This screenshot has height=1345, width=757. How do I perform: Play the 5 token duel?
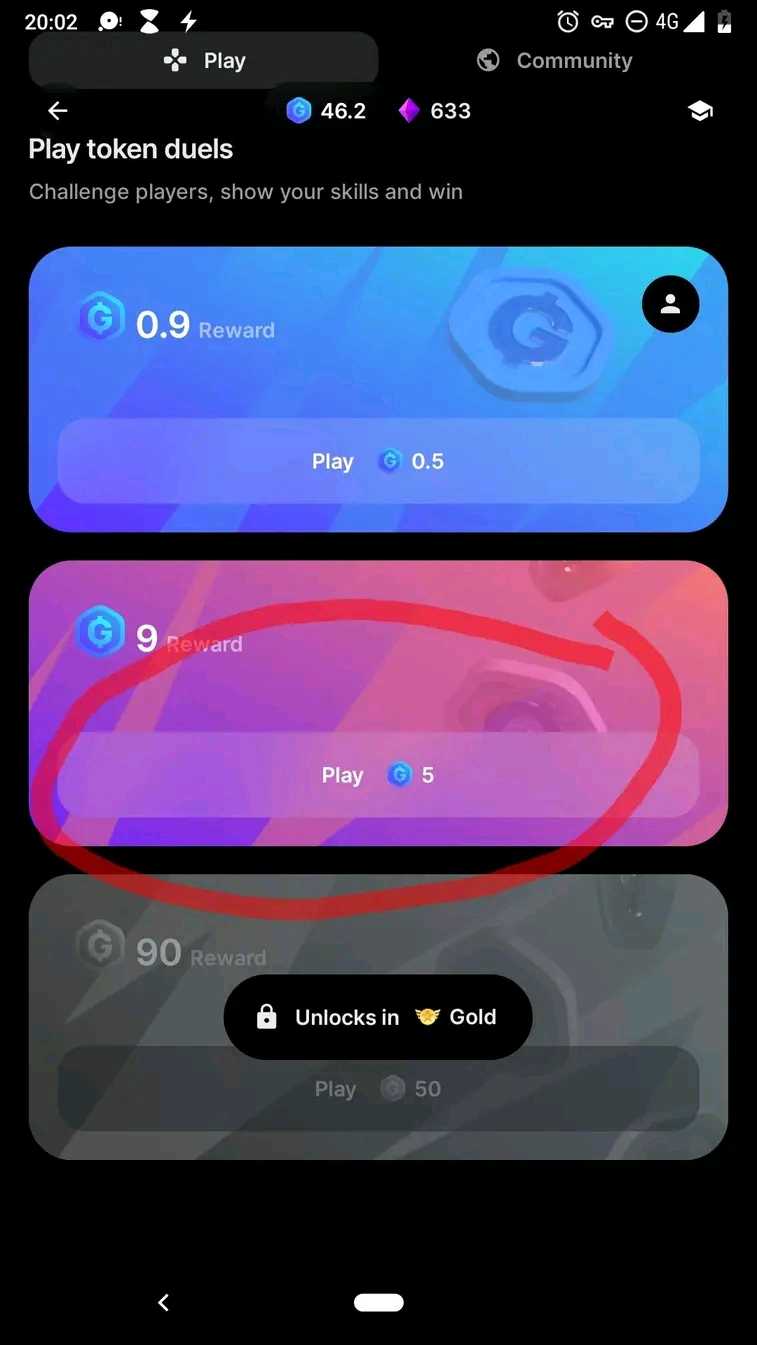pyautogui.click(x=378, y=775)
